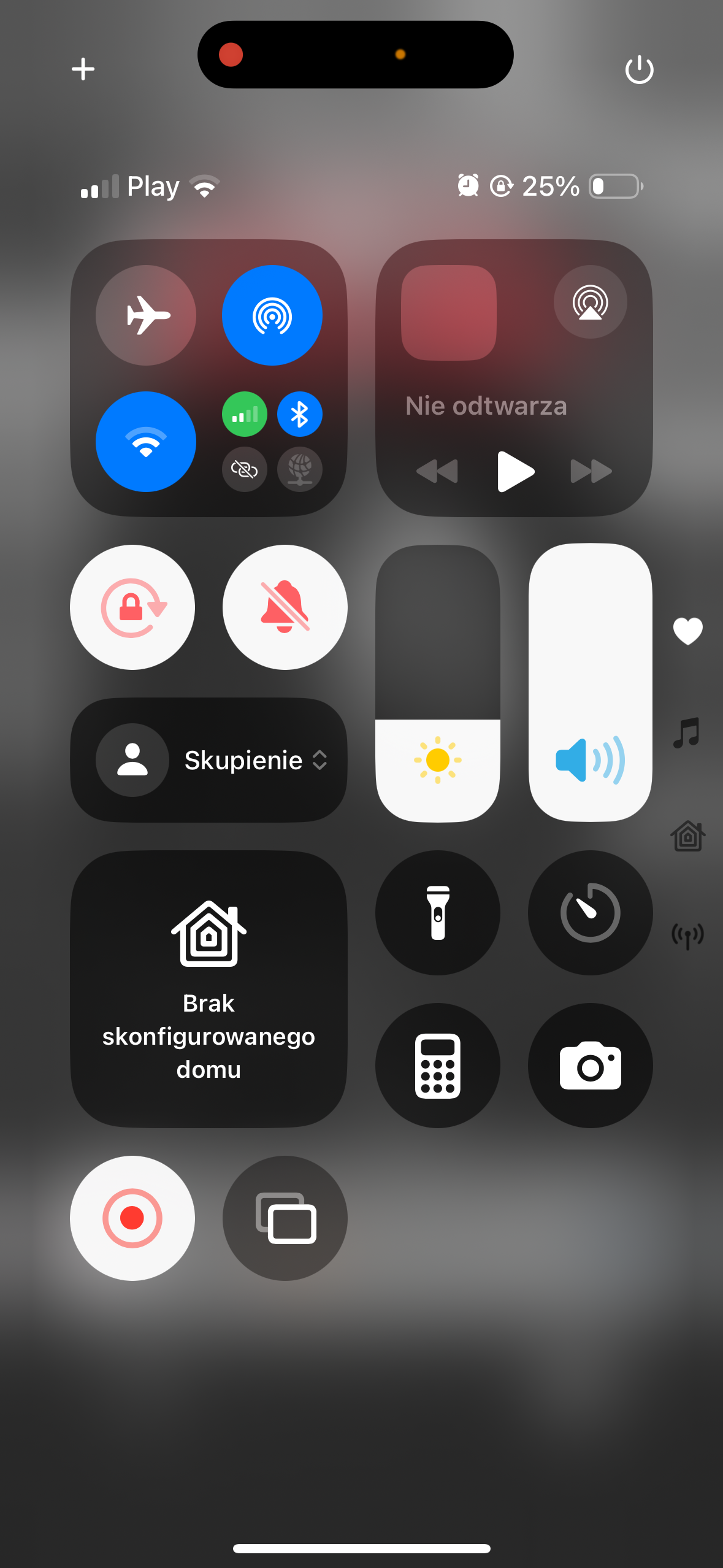
Task: Skip to the next track
Action: [591, 471]
